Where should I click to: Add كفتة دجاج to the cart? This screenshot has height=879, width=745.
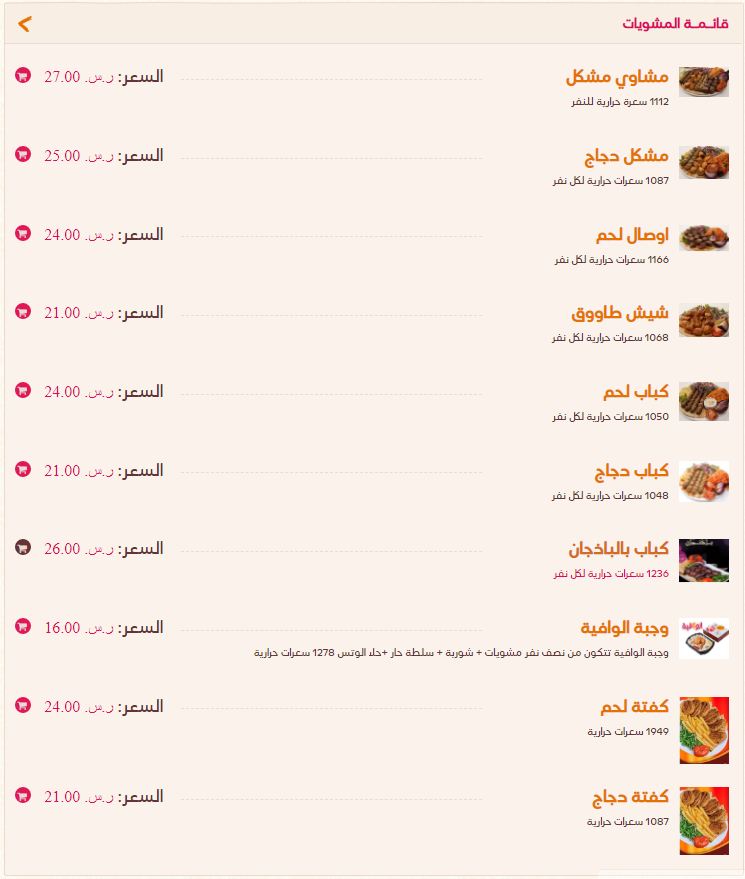[23, 795]
